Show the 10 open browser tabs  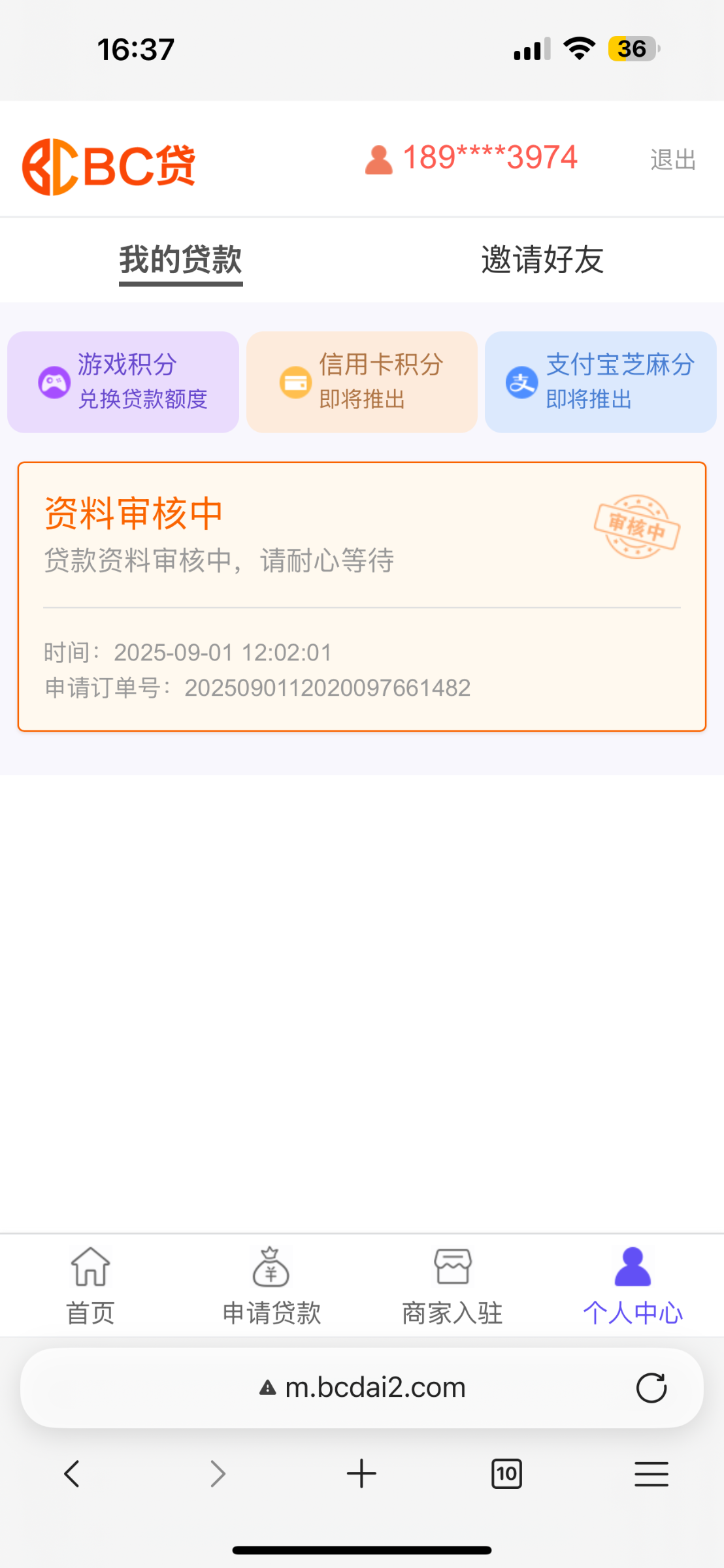[x=506, y=1474]
